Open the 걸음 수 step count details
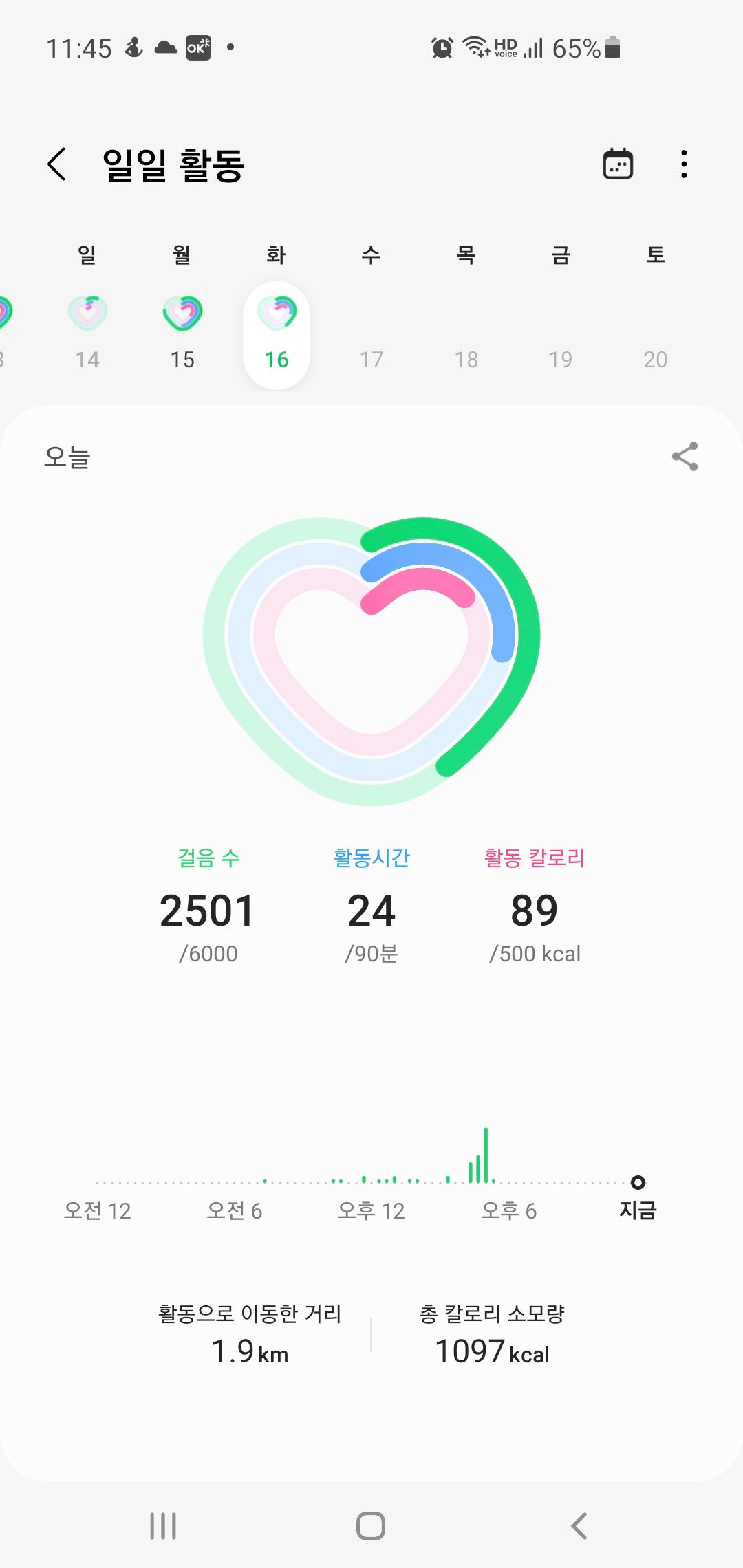743x1568 pixels. coord(208,908)
